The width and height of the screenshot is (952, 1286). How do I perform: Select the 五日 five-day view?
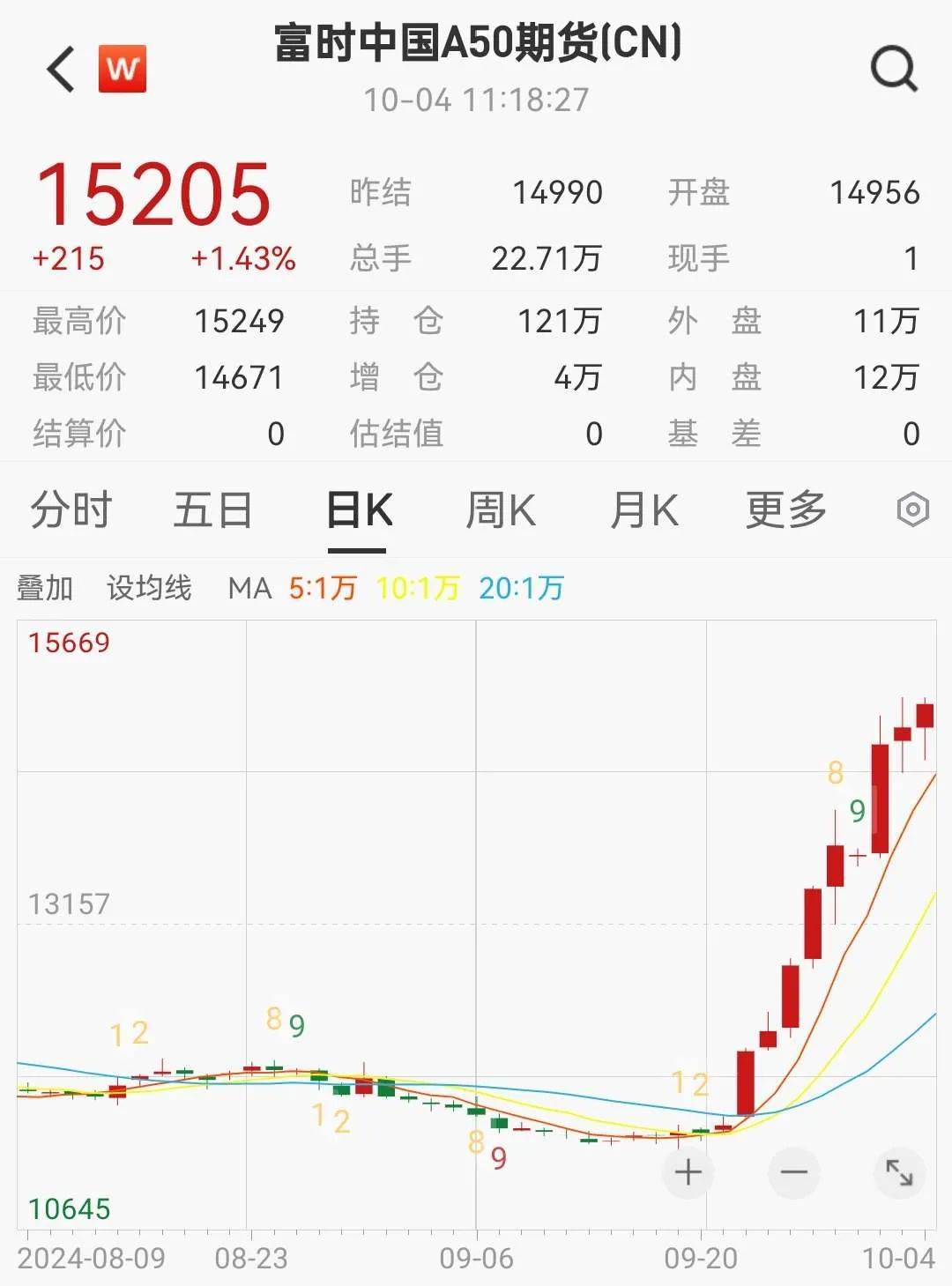(x=213, y=509)
